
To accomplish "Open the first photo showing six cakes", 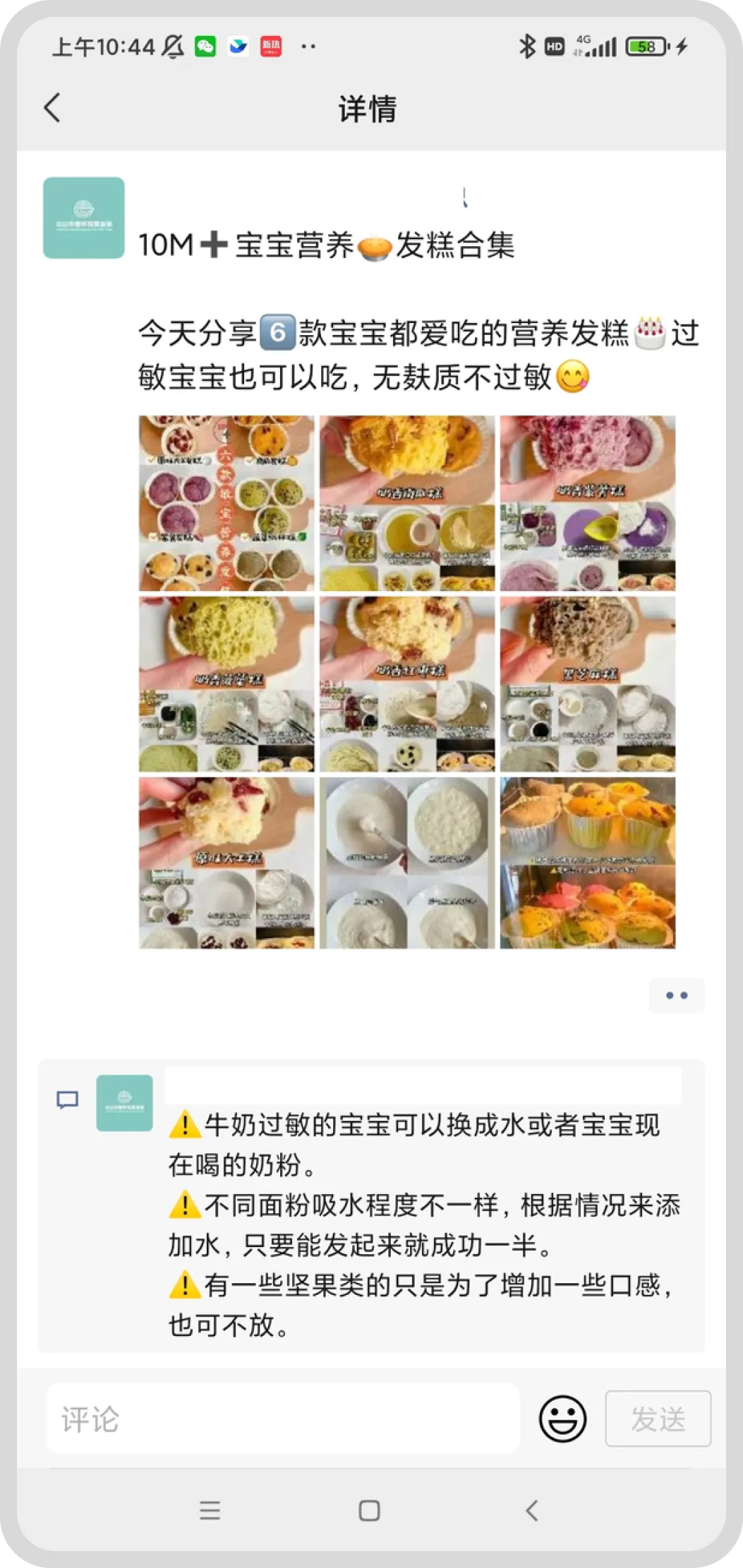I will [x=226, y=503].
